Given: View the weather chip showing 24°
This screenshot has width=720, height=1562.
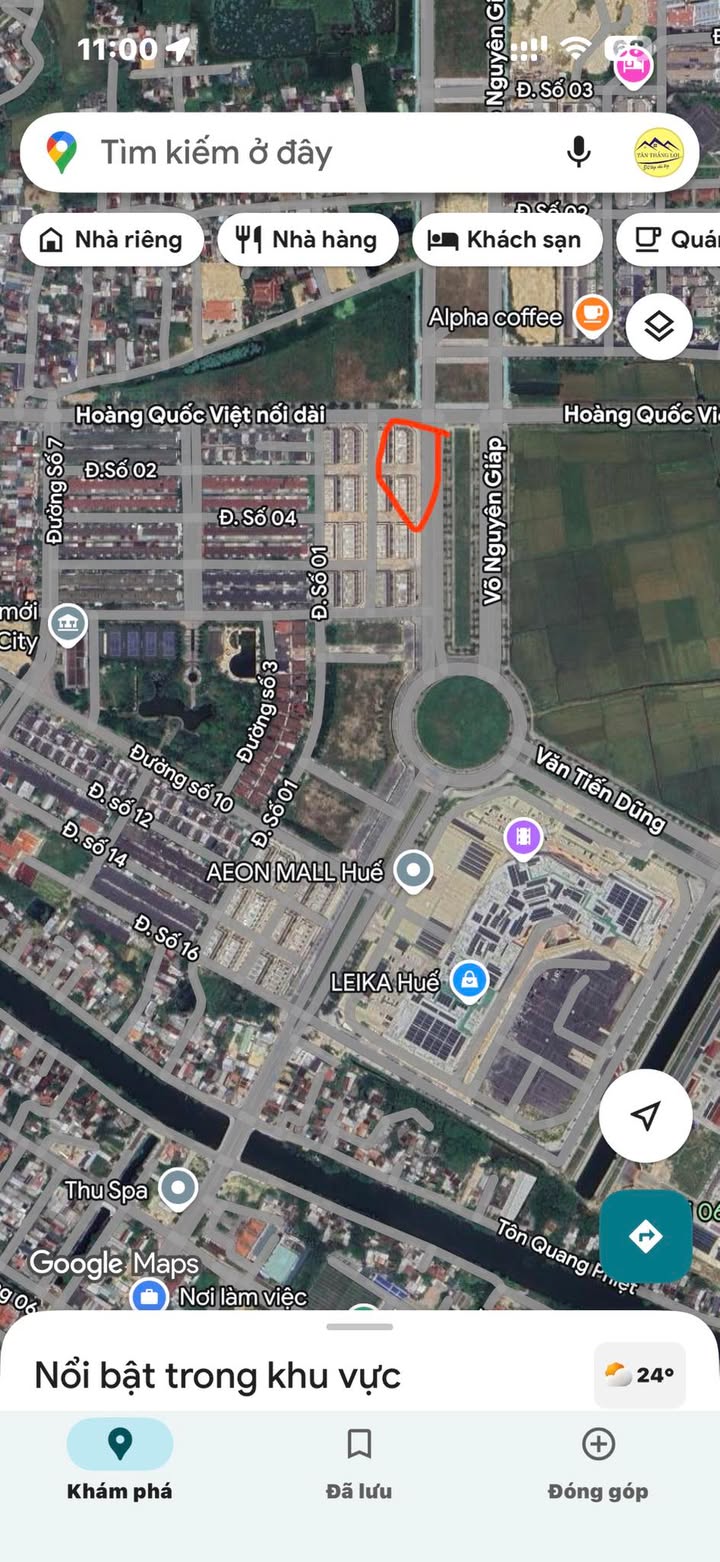Looking at the screenshot, I should click(x=640, y=1375).
